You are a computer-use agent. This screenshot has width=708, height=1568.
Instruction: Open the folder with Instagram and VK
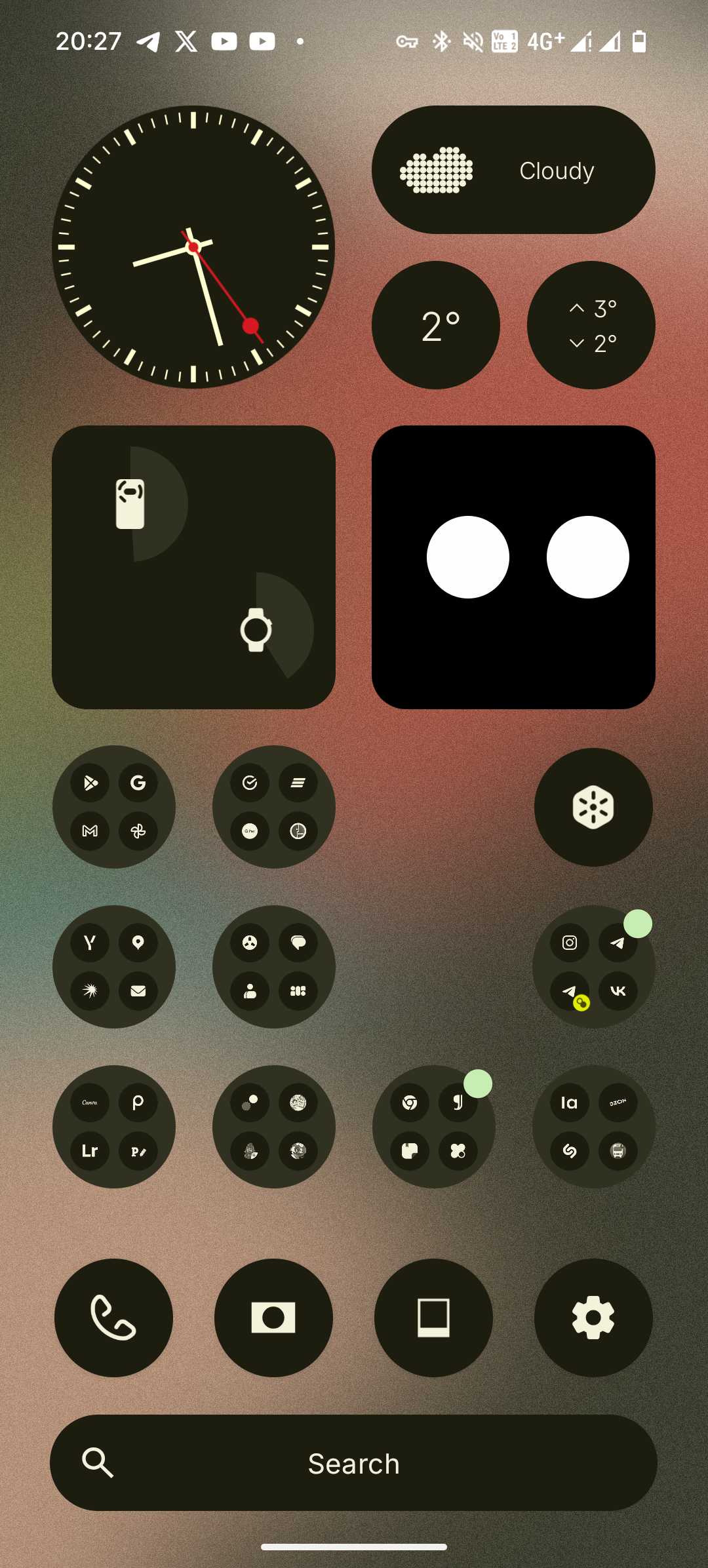[x=593, y=967]
